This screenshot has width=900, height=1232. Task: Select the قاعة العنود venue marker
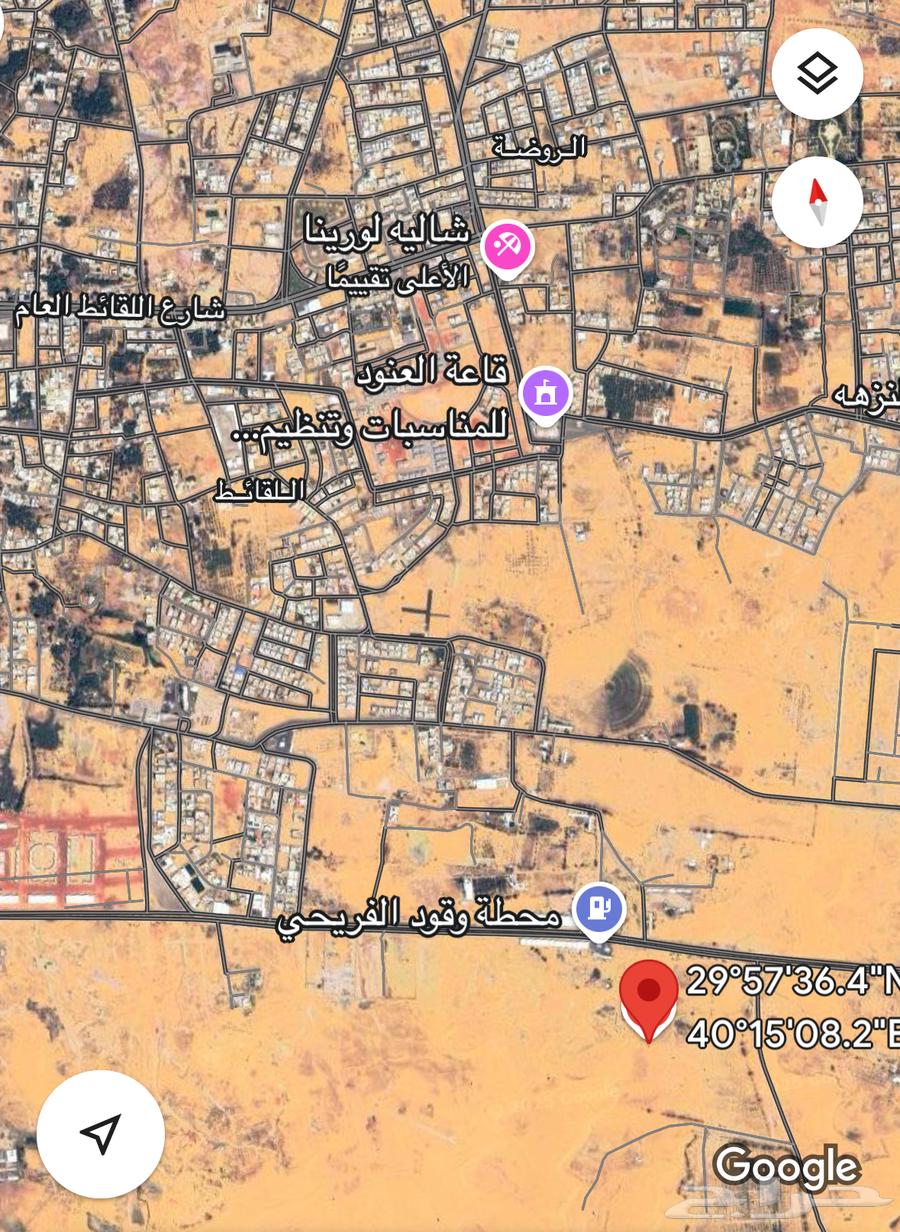546,393
